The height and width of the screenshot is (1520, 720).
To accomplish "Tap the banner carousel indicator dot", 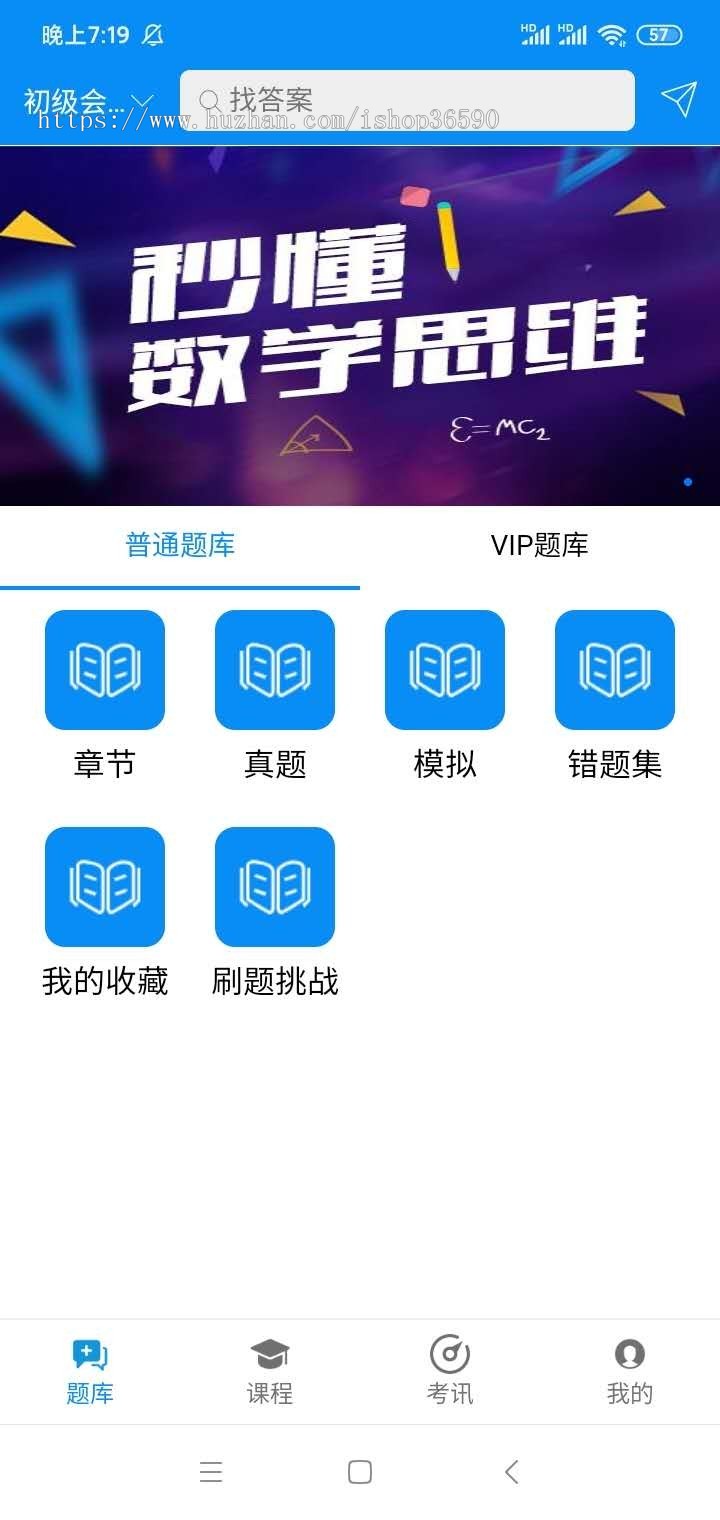I will [x=687, y=481].
